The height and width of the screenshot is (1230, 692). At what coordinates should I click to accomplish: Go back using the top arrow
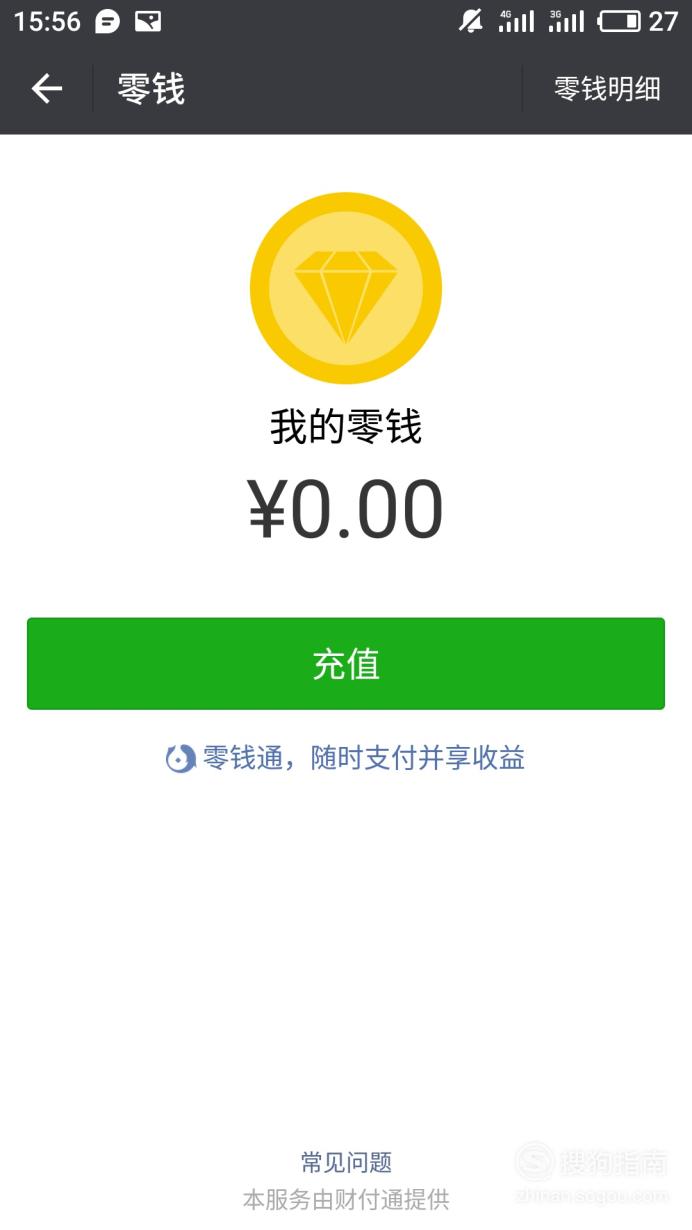pos(47,89)
